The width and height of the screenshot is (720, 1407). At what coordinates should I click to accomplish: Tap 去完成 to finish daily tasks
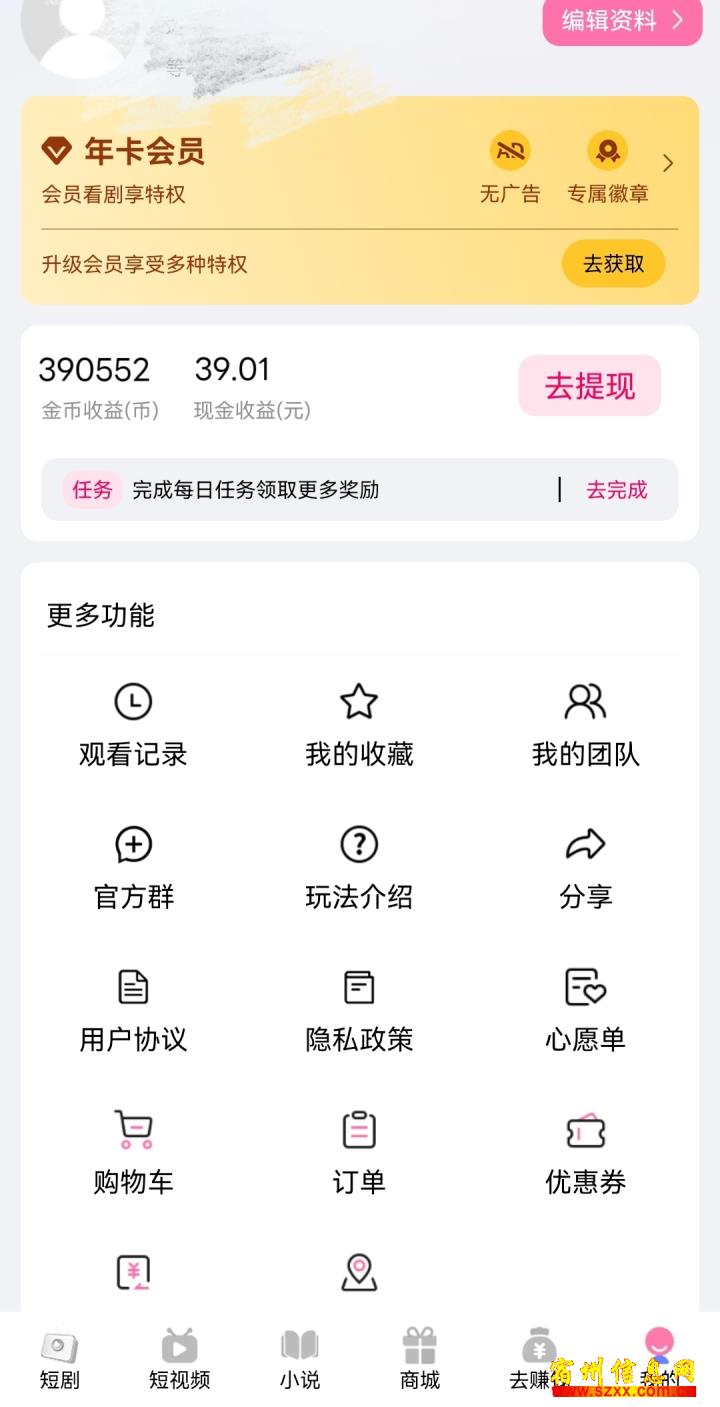pos(617,490)
